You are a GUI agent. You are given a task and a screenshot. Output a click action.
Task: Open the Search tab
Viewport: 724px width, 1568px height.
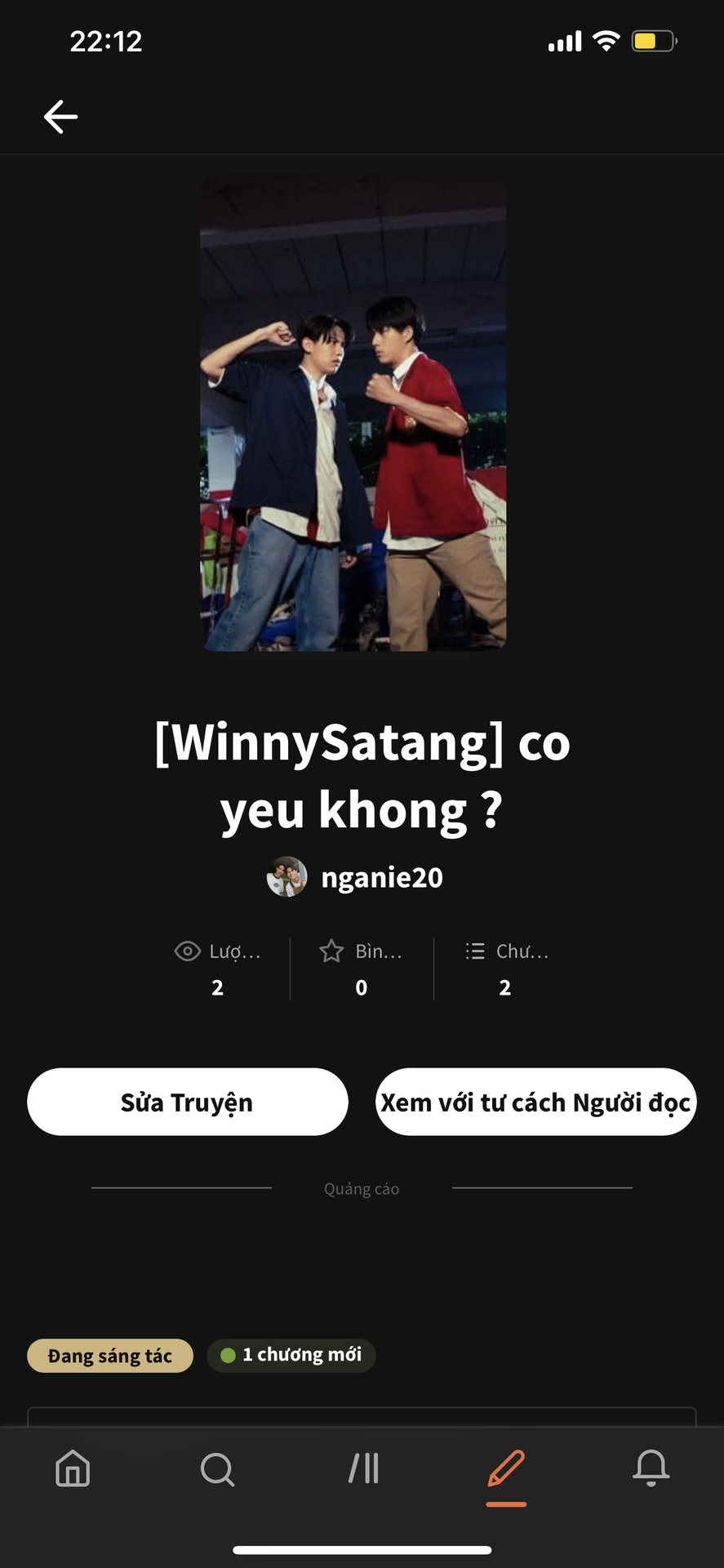(x=217, y=1468)
